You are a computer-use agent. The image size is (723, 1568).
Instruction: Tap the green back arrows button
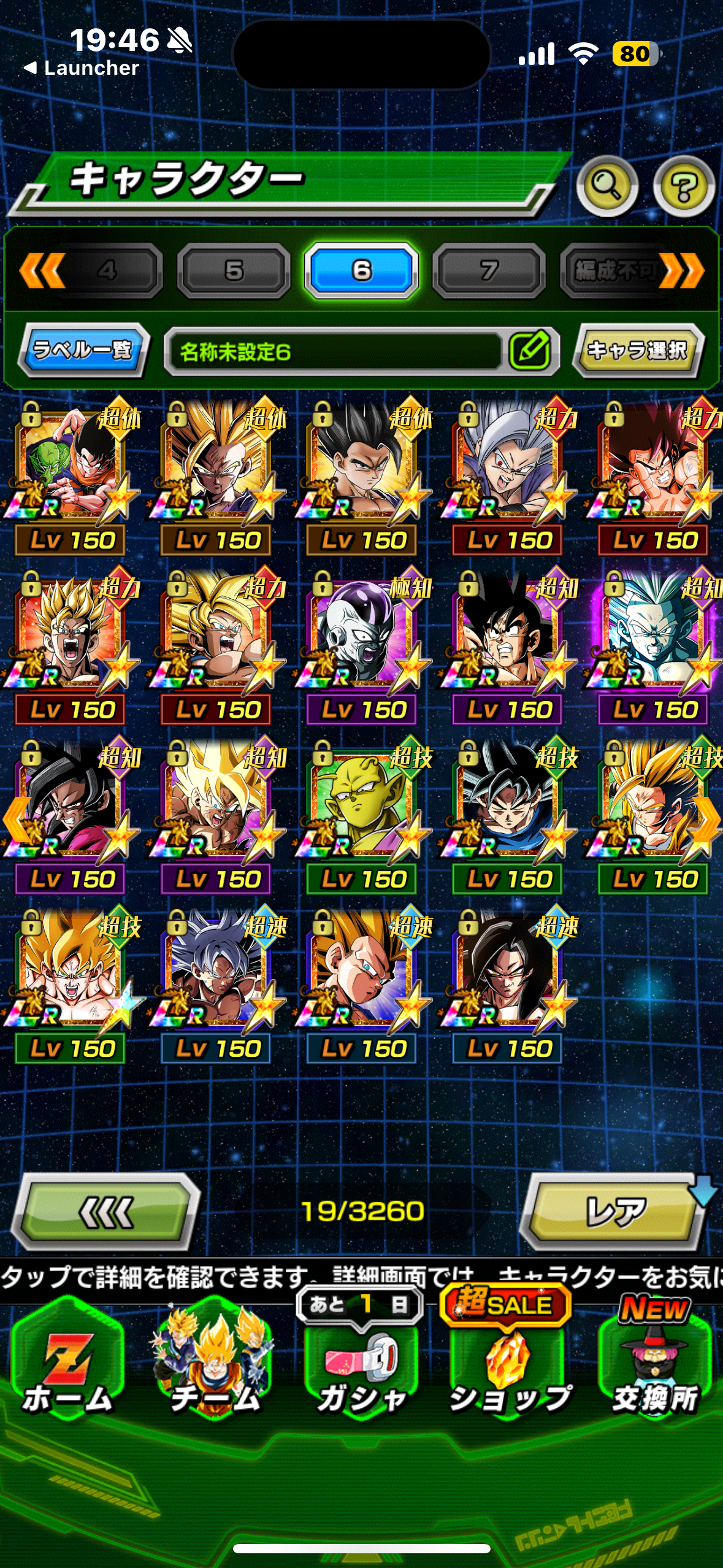point(107,1212)
